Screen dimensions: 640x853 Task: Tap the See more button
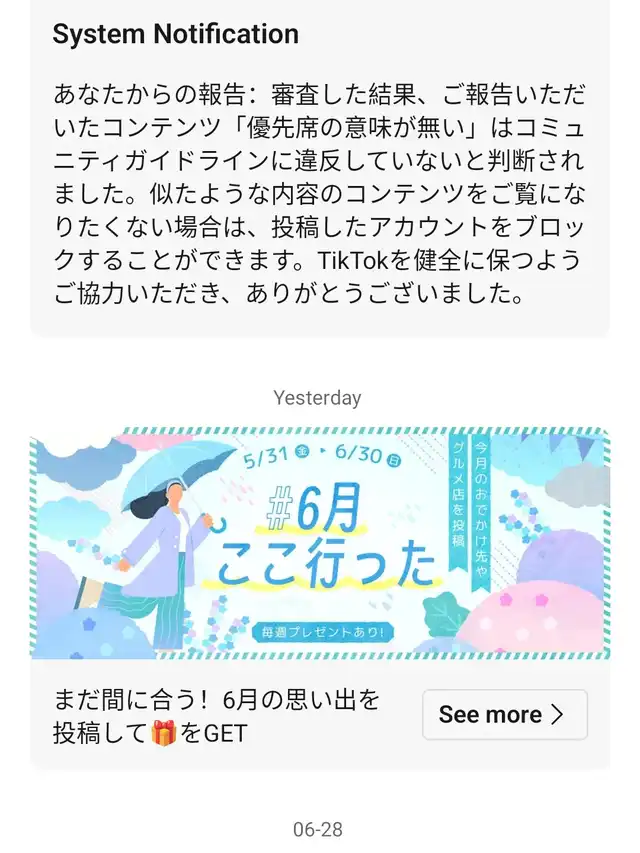(x=504, y=714)
